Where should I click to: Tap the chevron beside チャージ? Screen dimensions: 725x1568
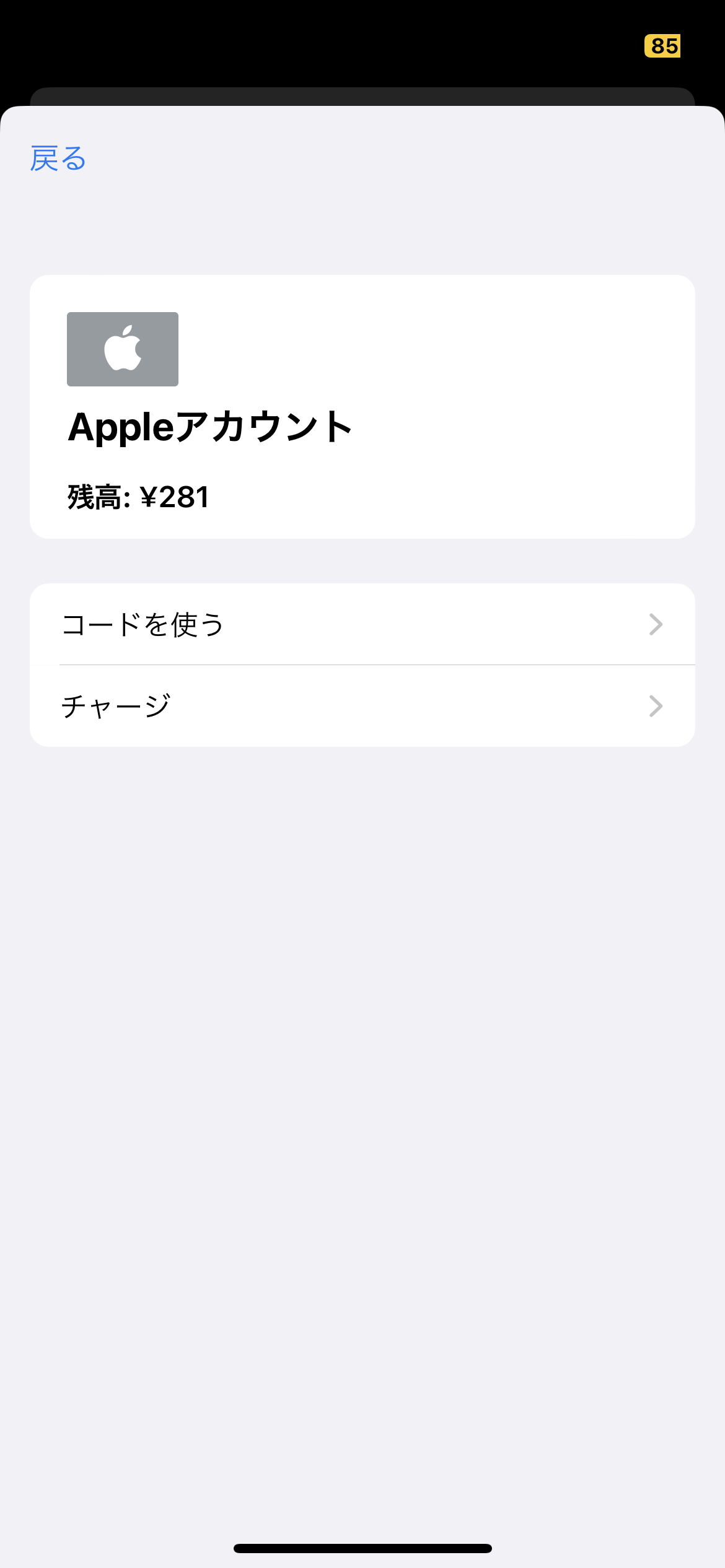click(656, 705)
